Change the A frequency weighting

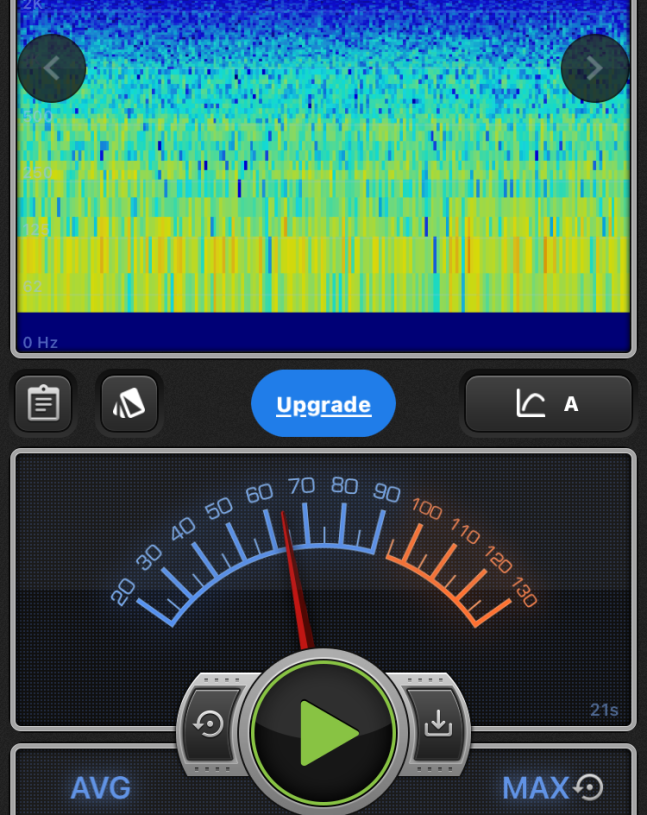coord(548,404)
